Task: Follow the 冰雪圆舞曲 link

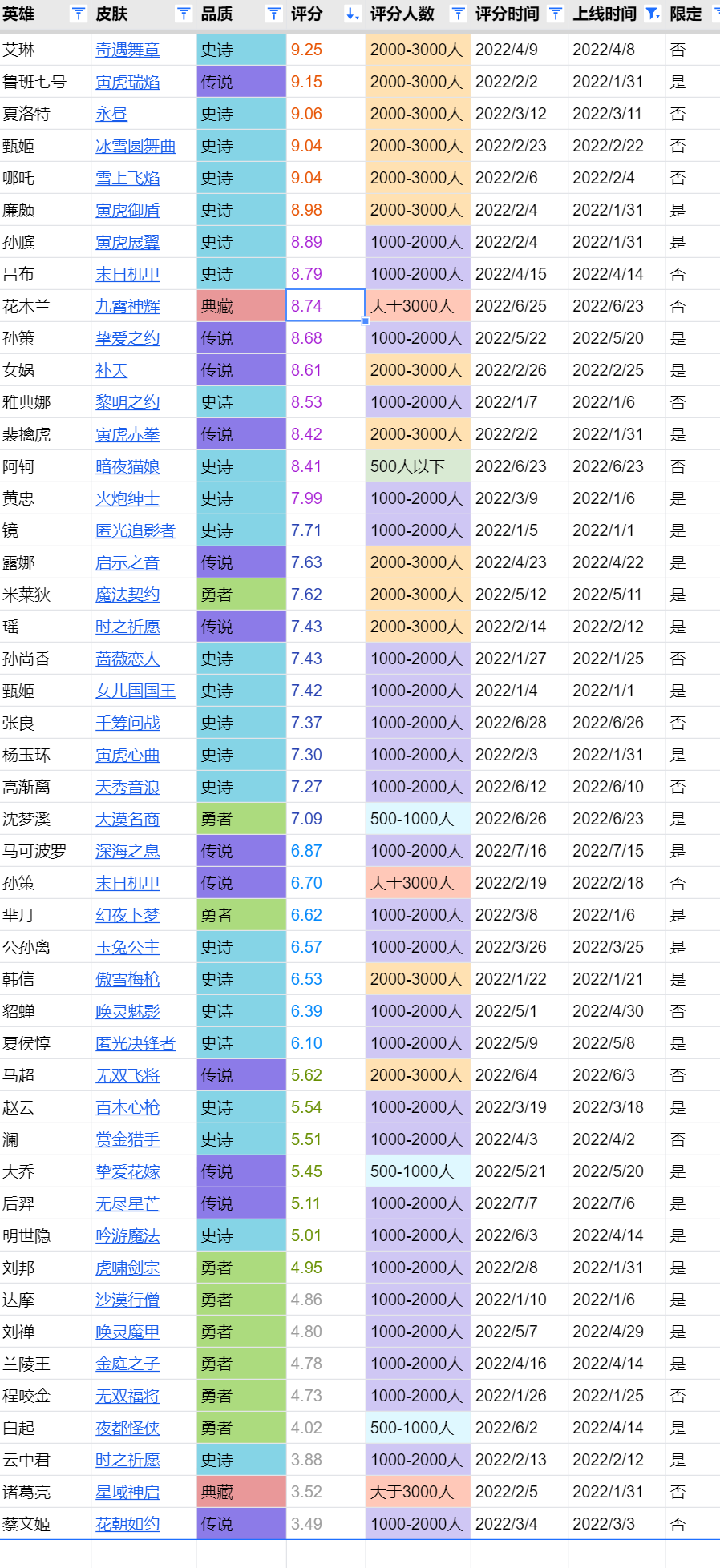Action: (x=136, y=146)
